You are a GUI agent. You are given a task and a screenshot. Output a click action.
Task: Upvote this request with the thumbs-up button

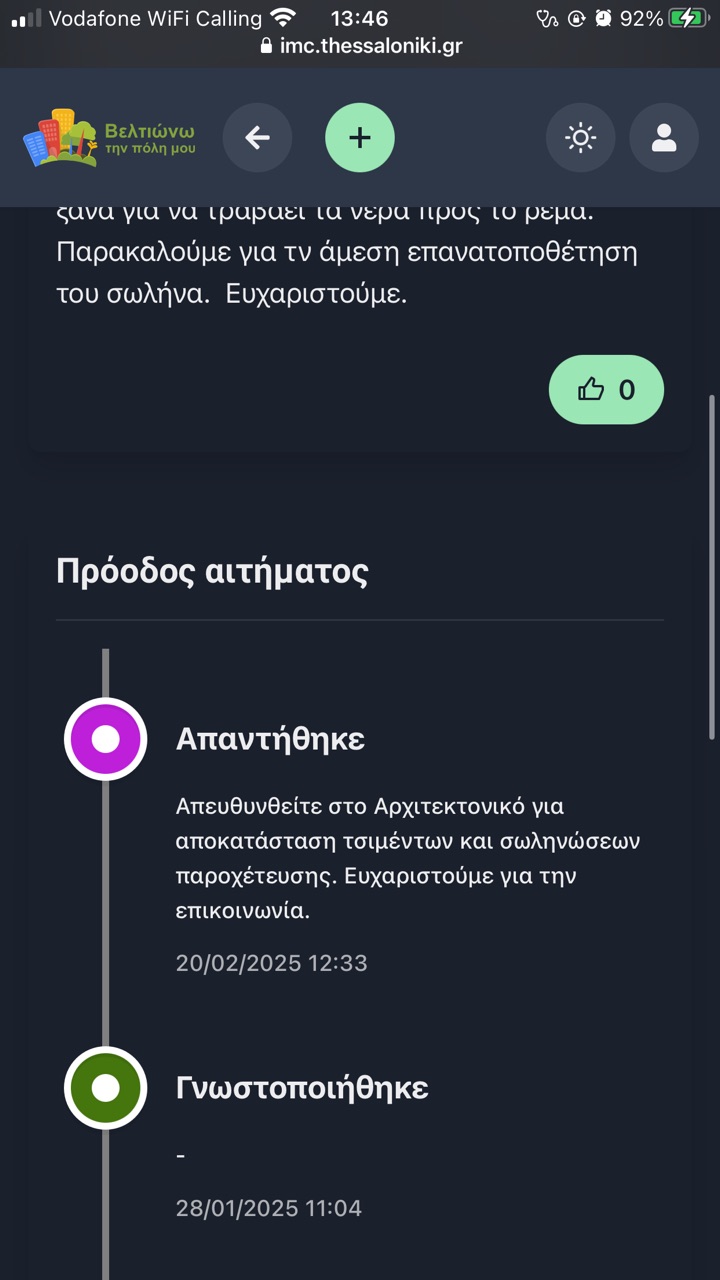606,389
